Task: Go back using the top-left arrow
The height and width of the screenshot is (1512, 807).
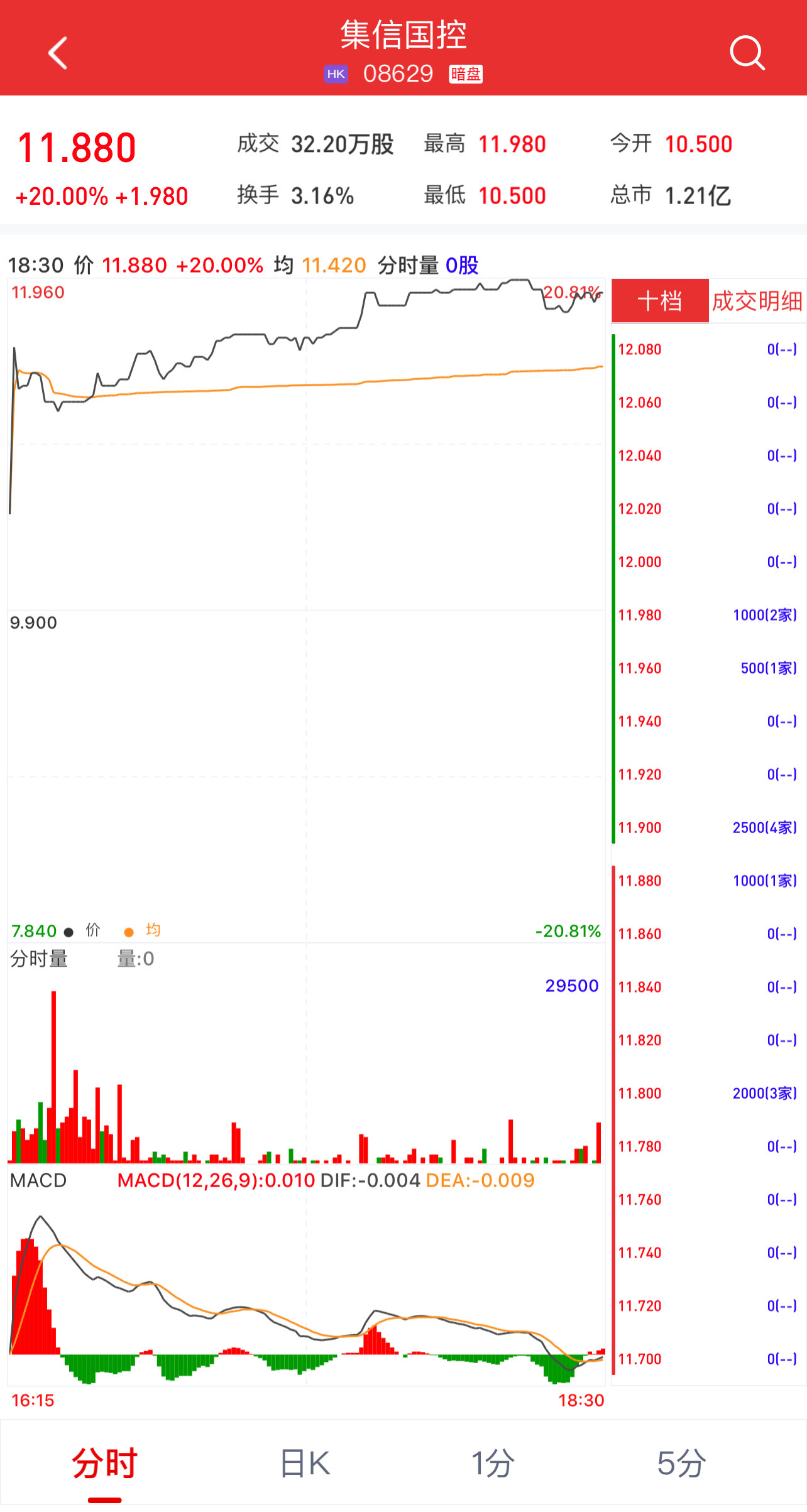Action: click(58, 53)
